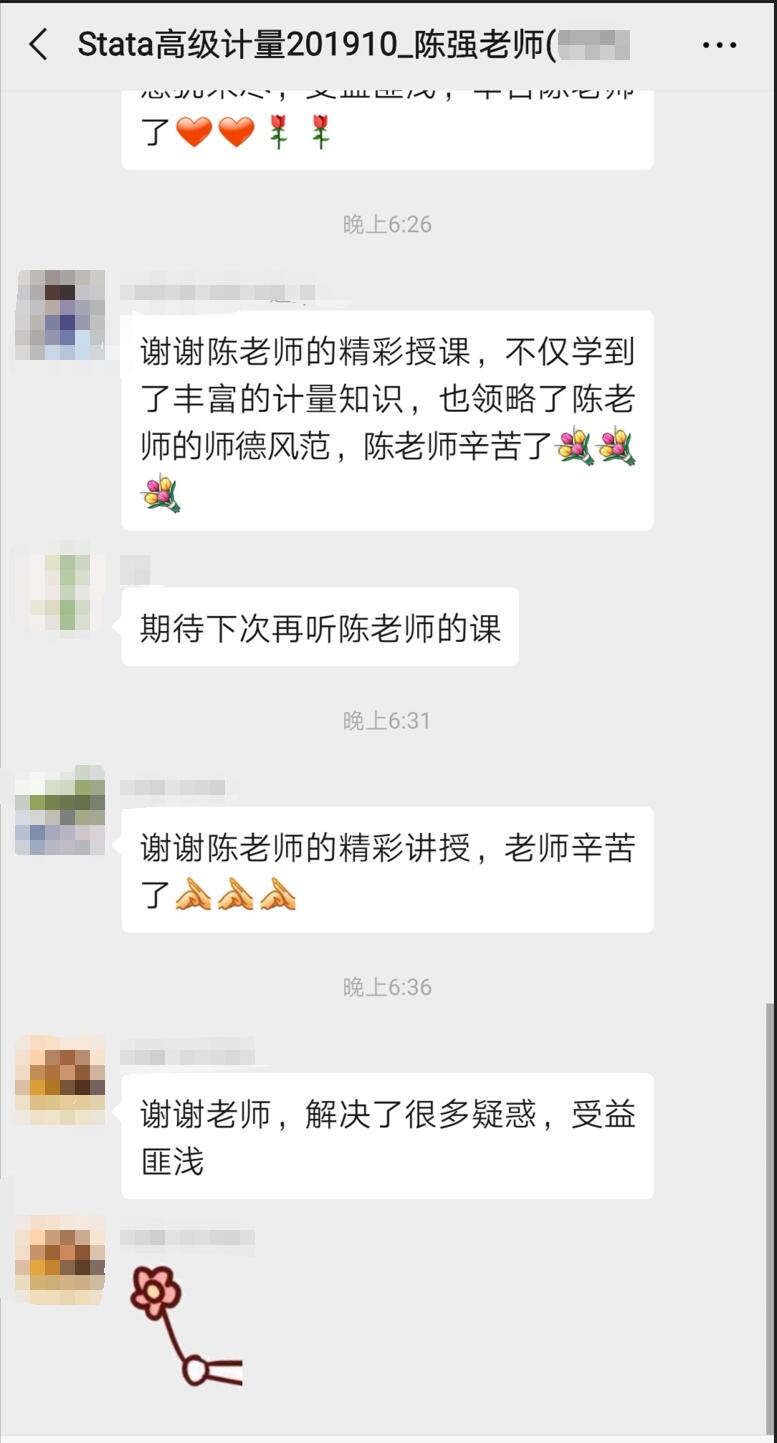Open the group chat overflow menu
The width and height of the screenshot is (777, 1443).
[x=719, y=45]
